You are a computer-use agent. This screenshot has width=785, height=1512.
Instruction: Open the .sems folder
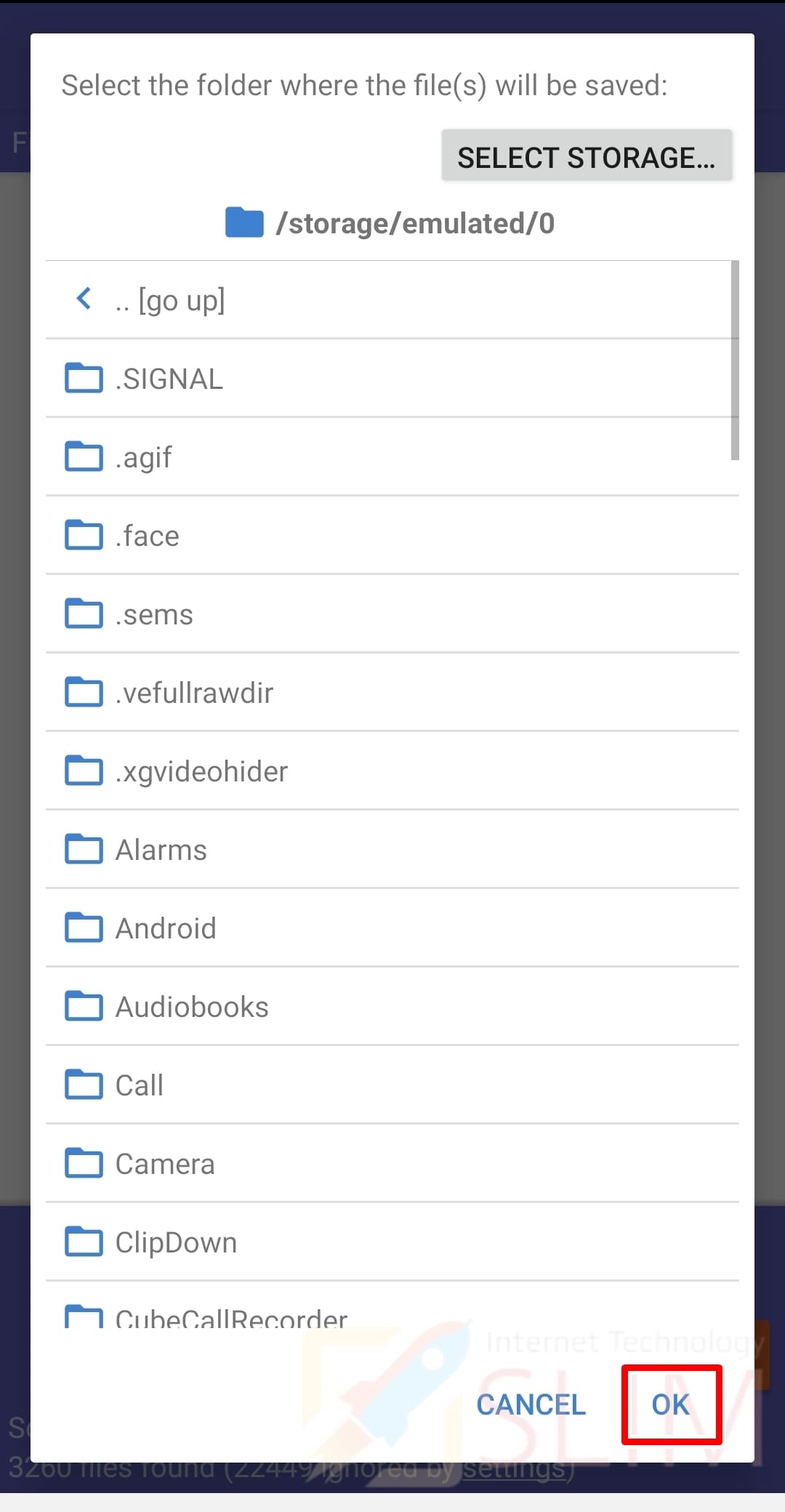point(392,614)
